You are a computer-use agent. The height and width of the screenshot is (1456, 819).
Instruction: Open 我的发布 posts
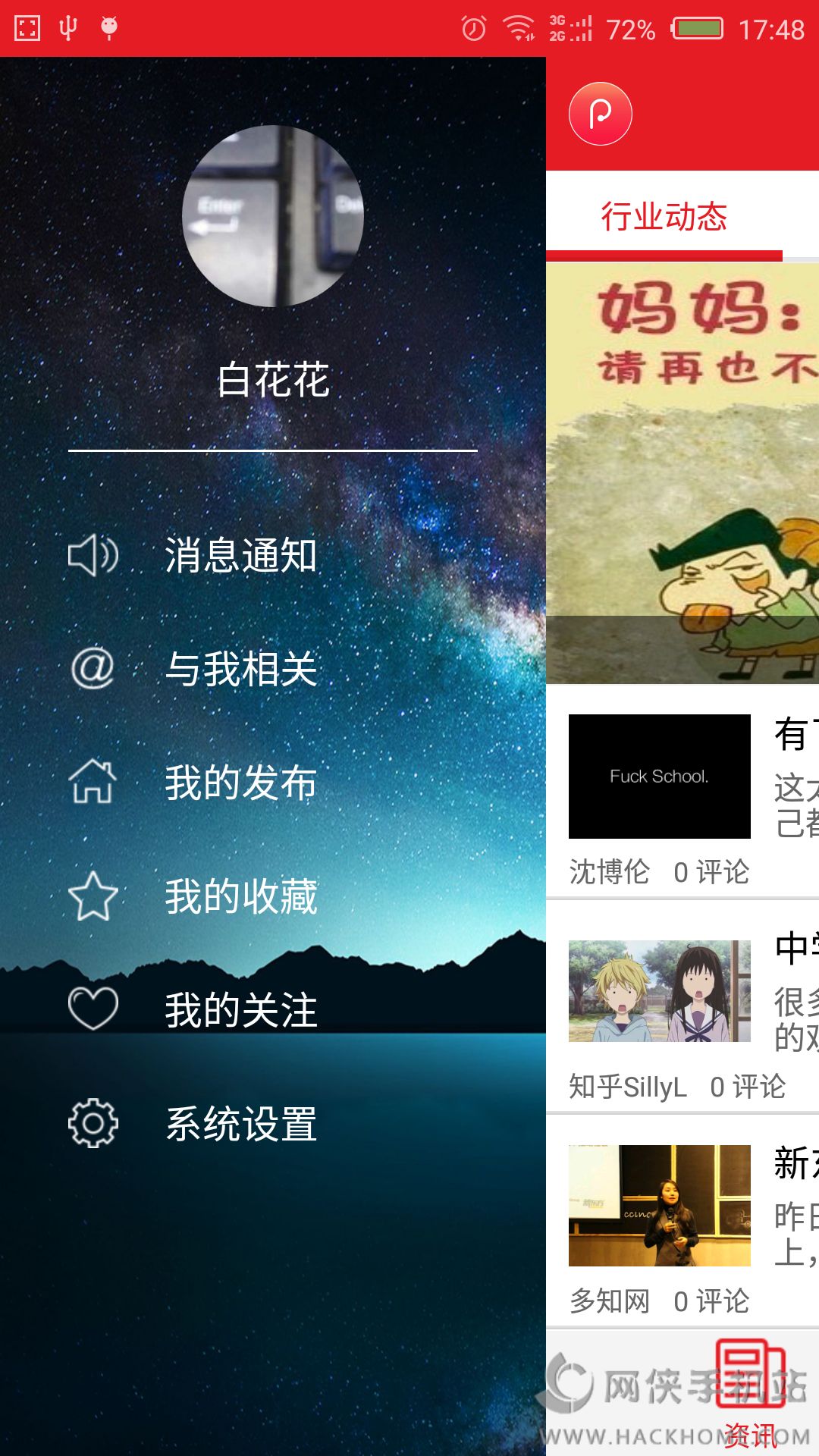tap(273, 783)
